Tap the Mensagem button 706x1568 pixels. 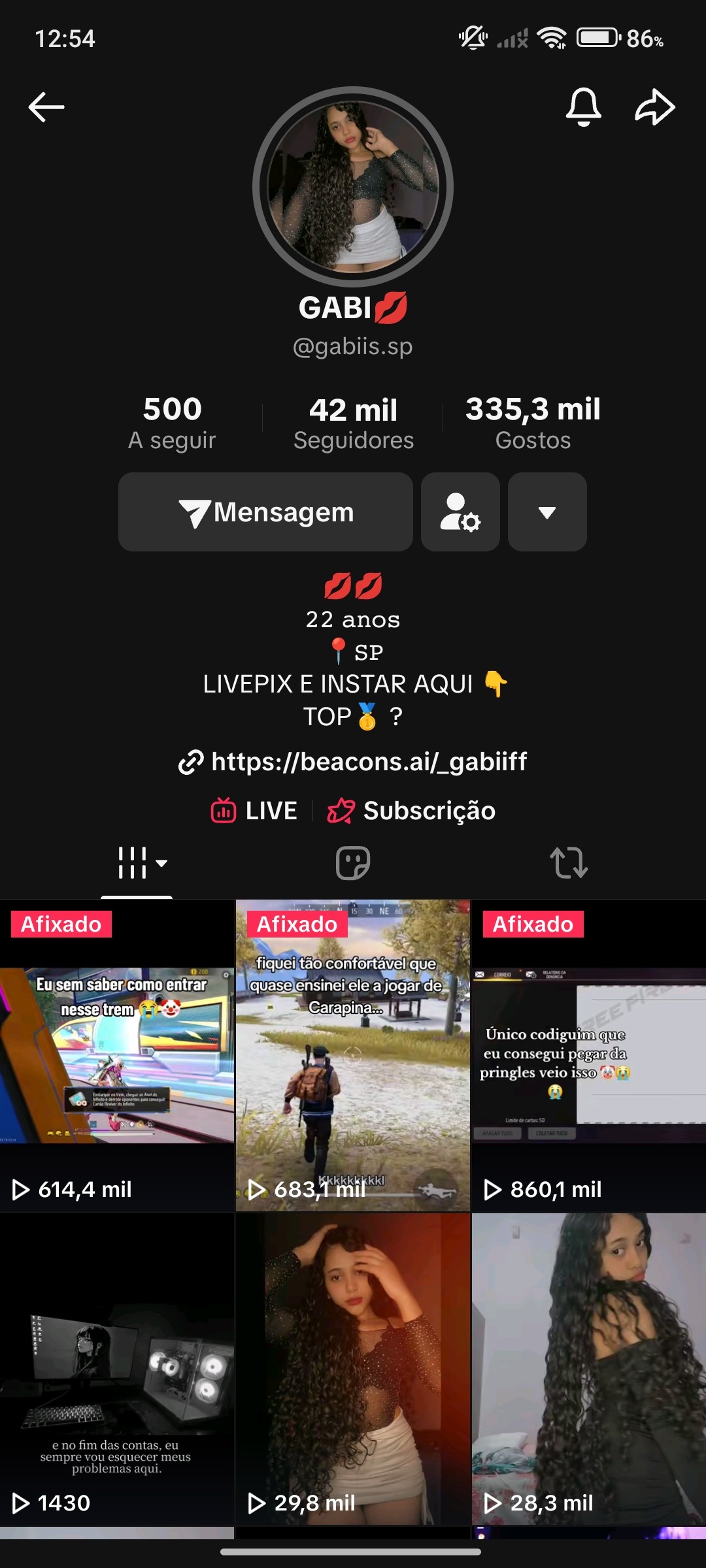[265, 512]
